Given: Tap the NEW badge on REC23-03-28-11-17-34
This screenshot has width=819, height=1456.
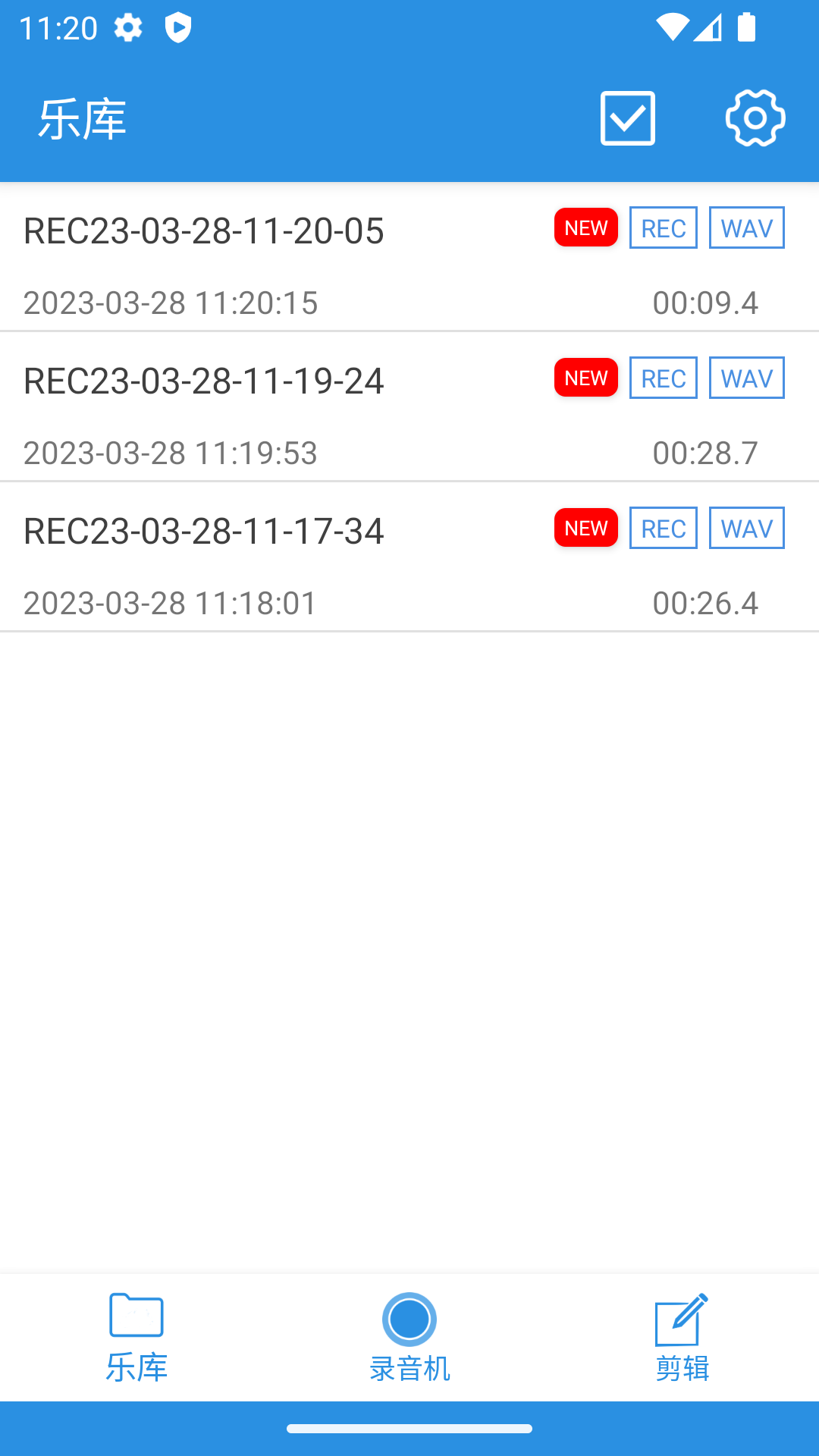Looking at the screenshot, I should coord(585,528).
